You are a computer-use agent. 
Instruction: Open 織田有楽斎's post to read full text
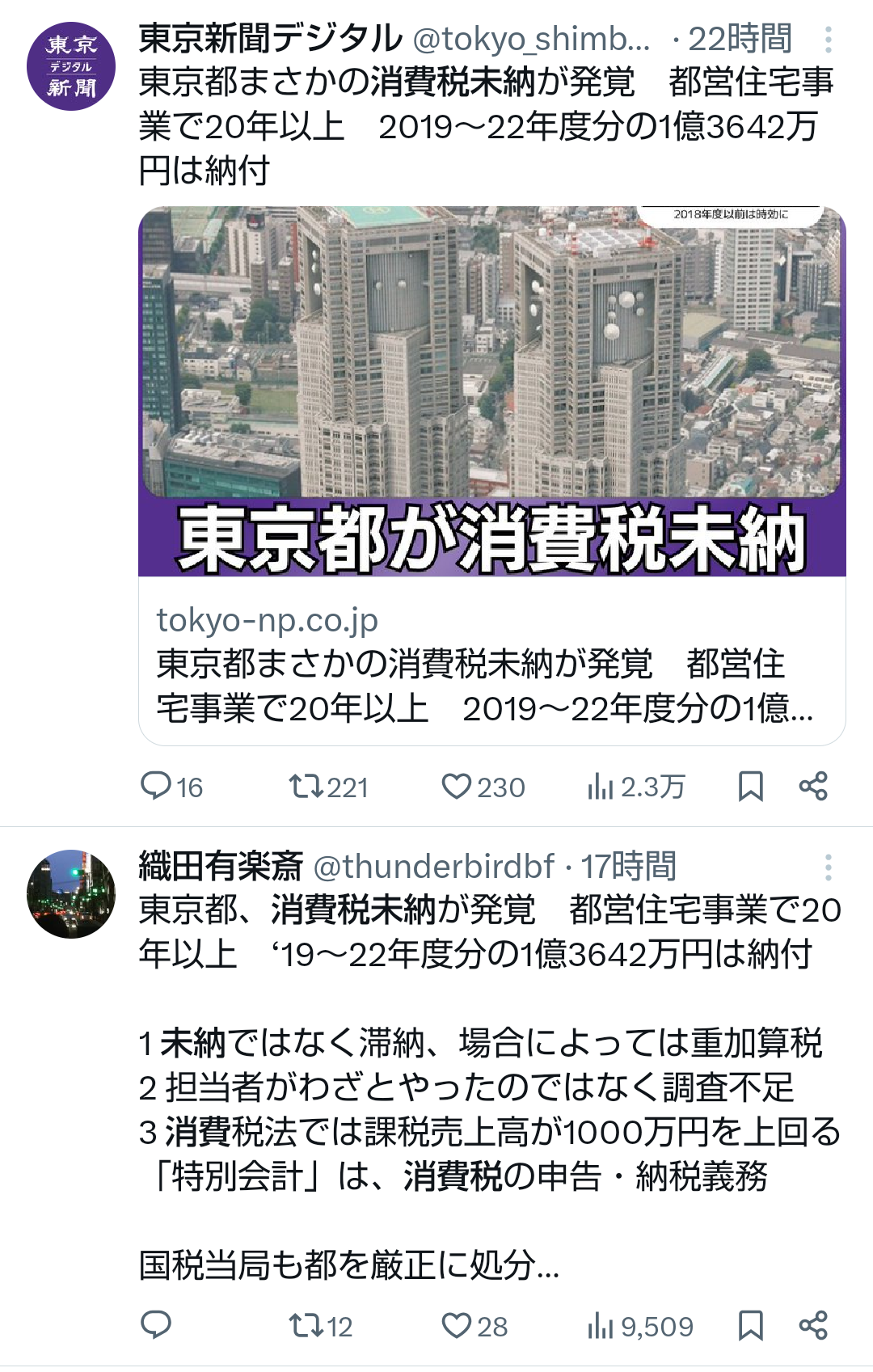pos(485,1132)
